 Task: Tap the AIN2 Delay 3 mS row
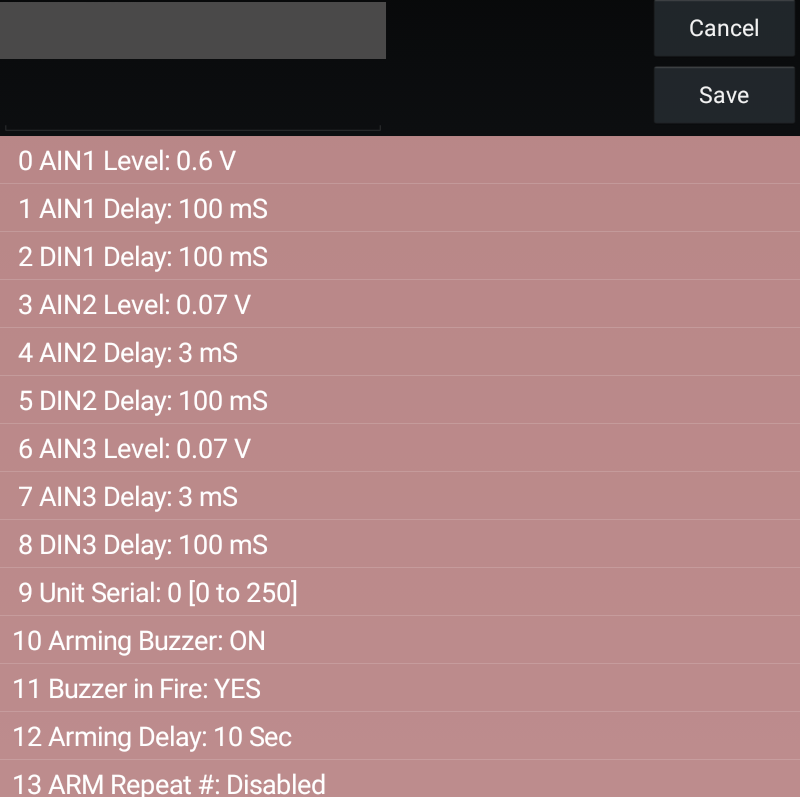point(400,352)
